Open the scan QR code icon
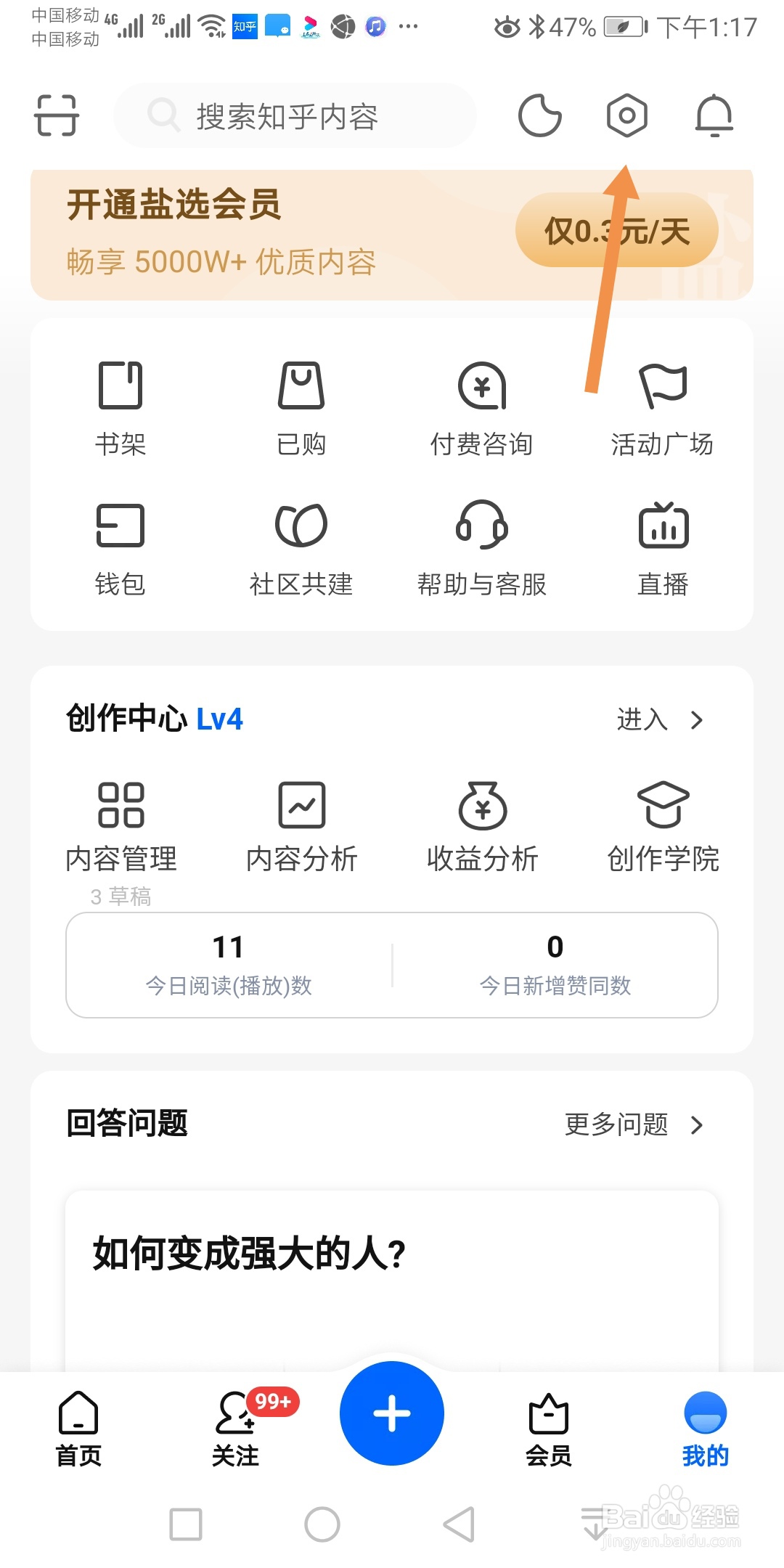 (x=57, y=115)
